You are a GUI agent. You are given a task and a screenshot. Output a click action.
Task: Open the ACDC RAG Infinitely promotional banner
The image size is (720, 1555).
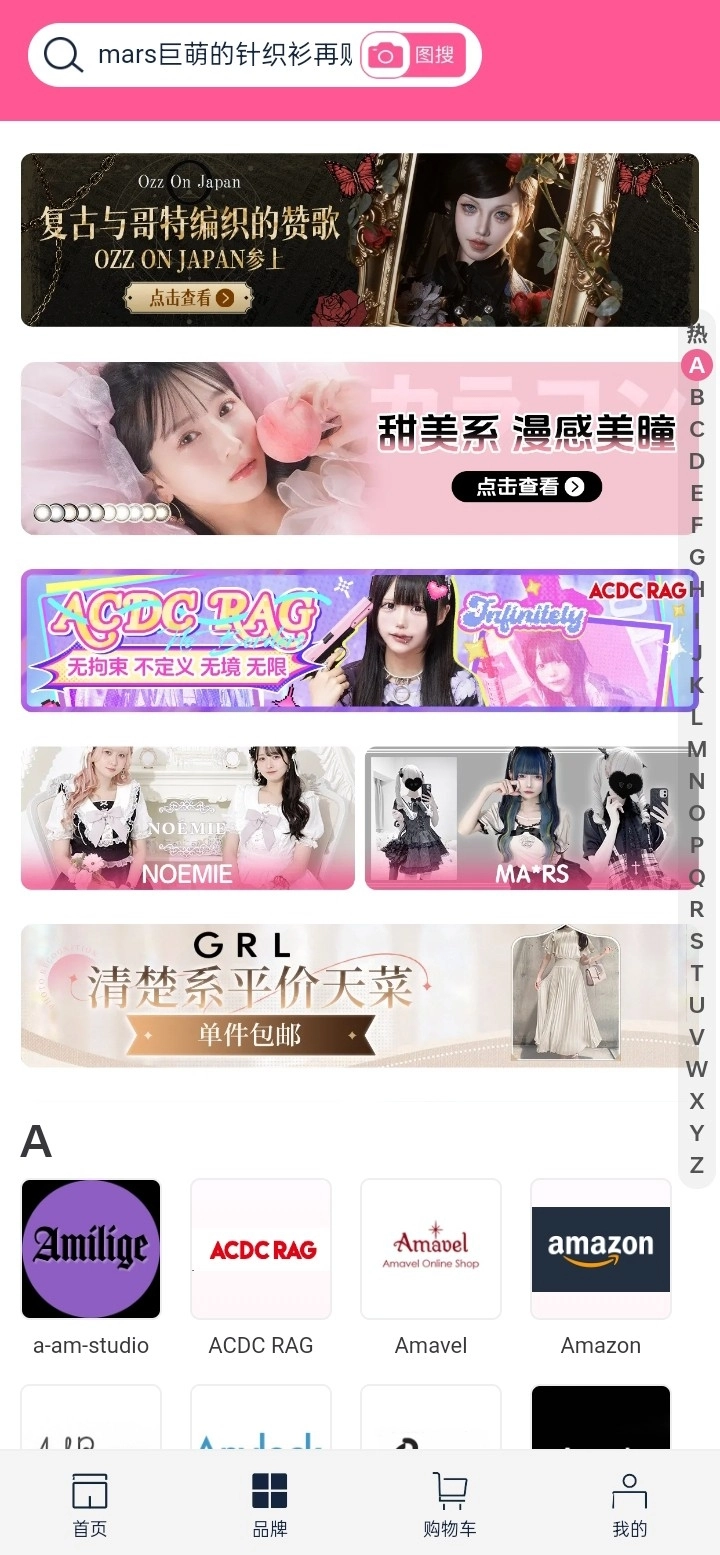coord(360,641)
